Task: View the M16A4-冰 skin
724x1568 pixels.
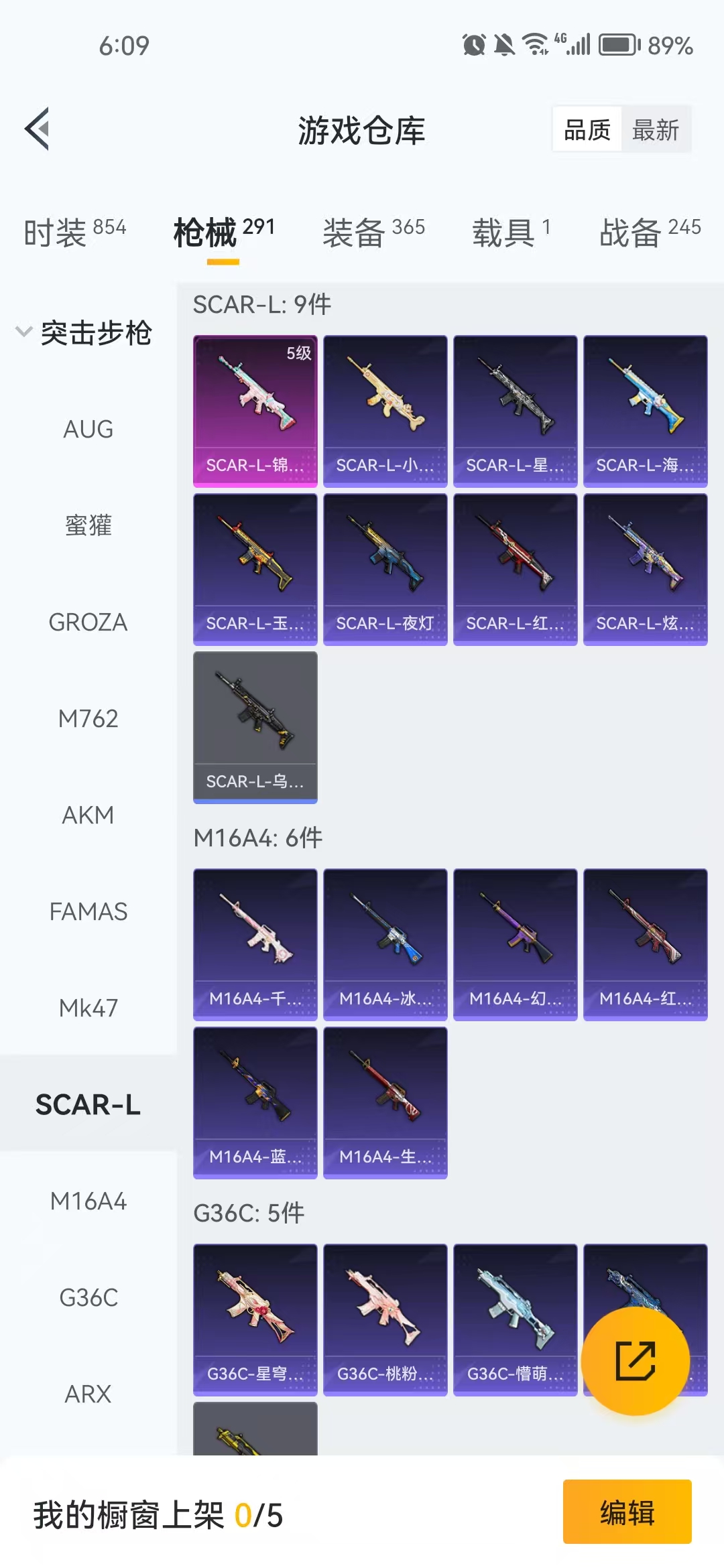Action: coord(385,944)
